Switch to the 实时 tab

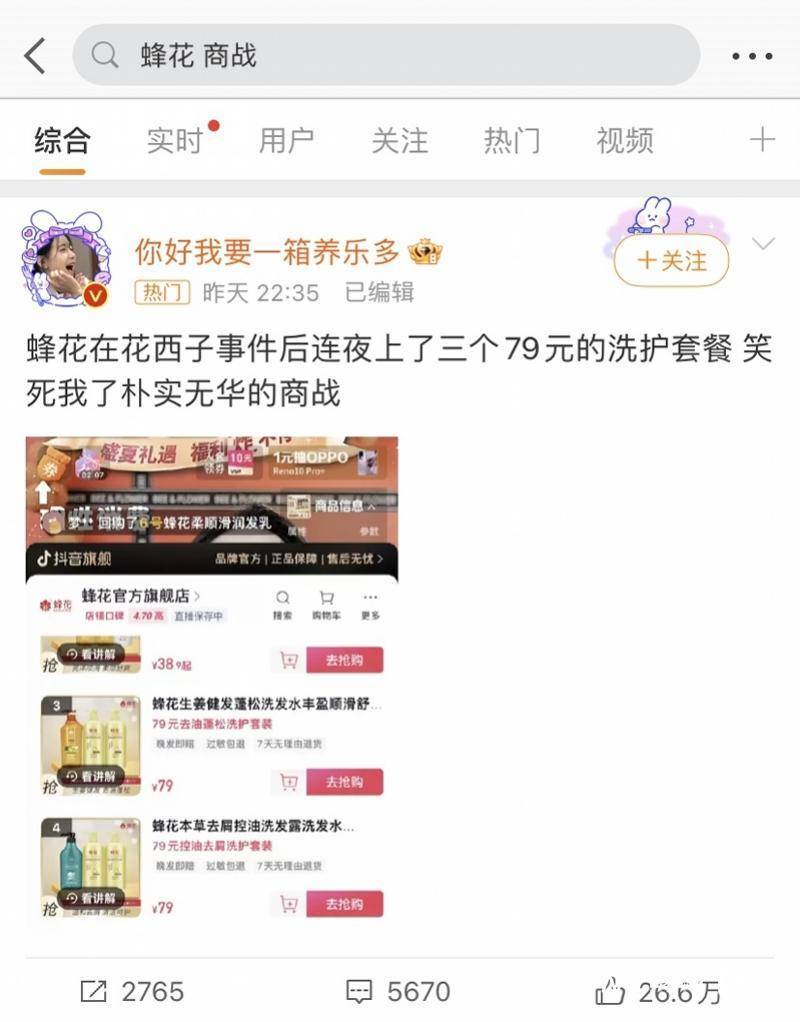click(x=175, y=141)
